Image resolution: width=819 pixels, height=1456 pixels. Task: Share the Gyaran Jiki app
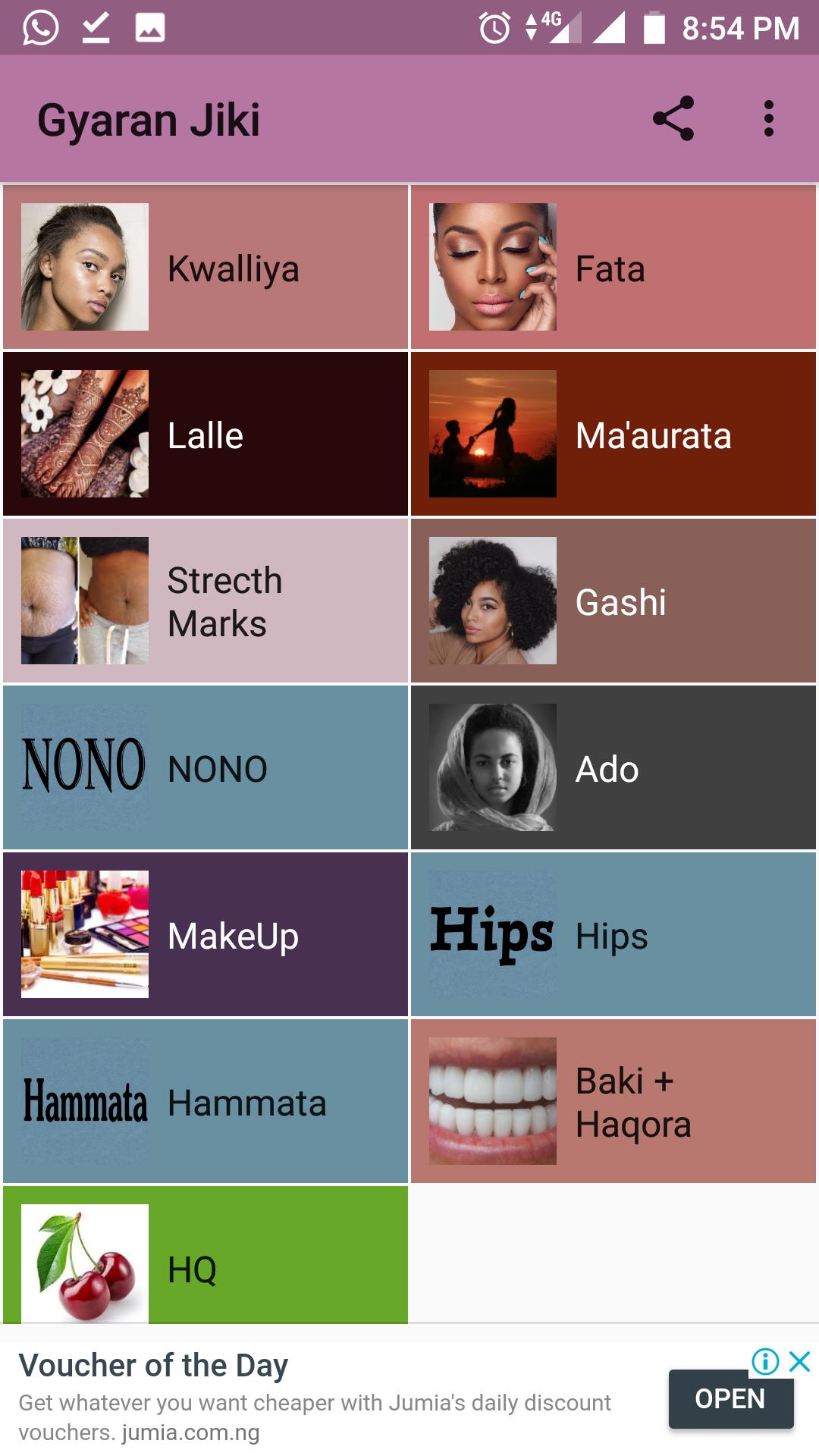coord(673,118)
